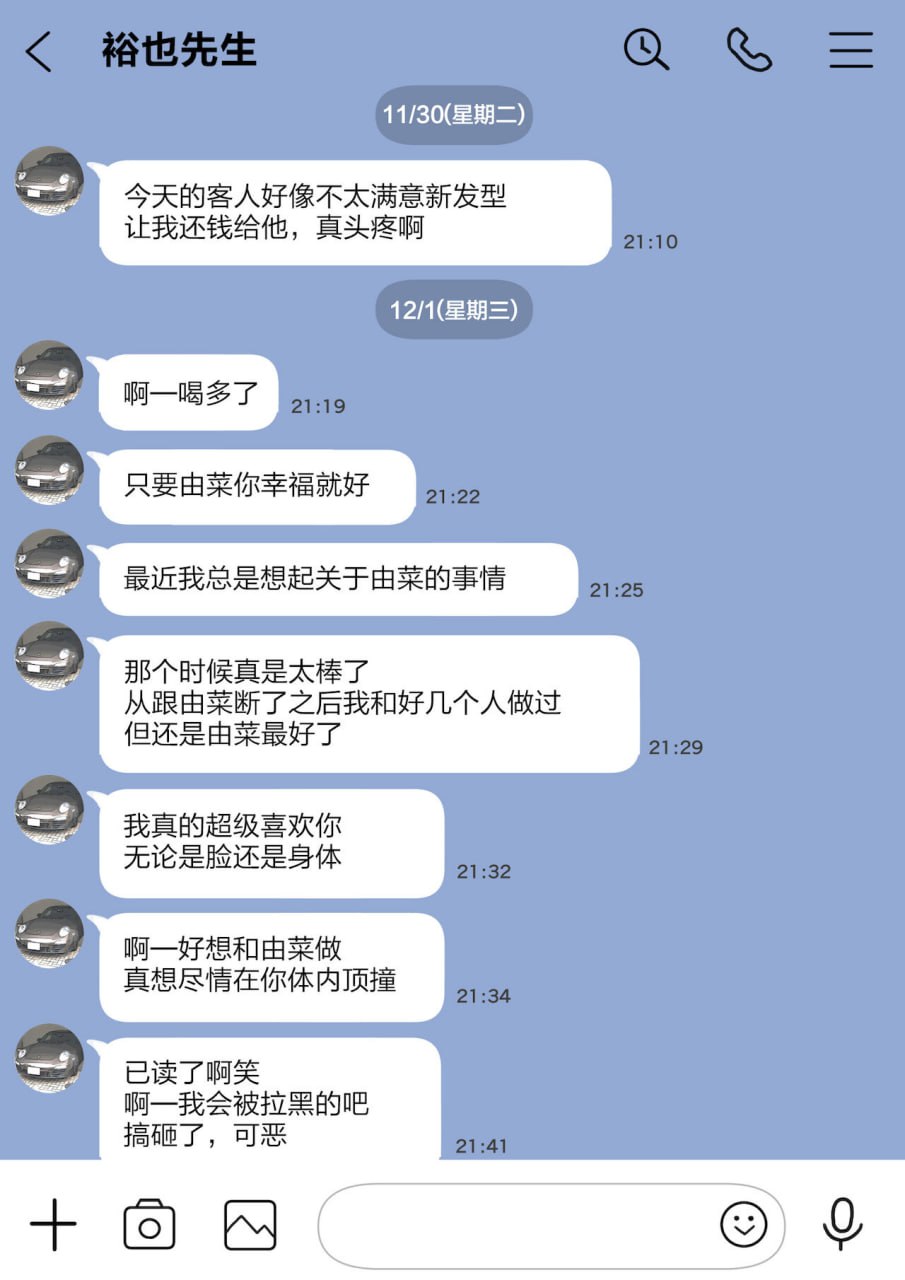Select the message bubble saying 啊一喝多了

pyautogui.click(x=186, y=392)
